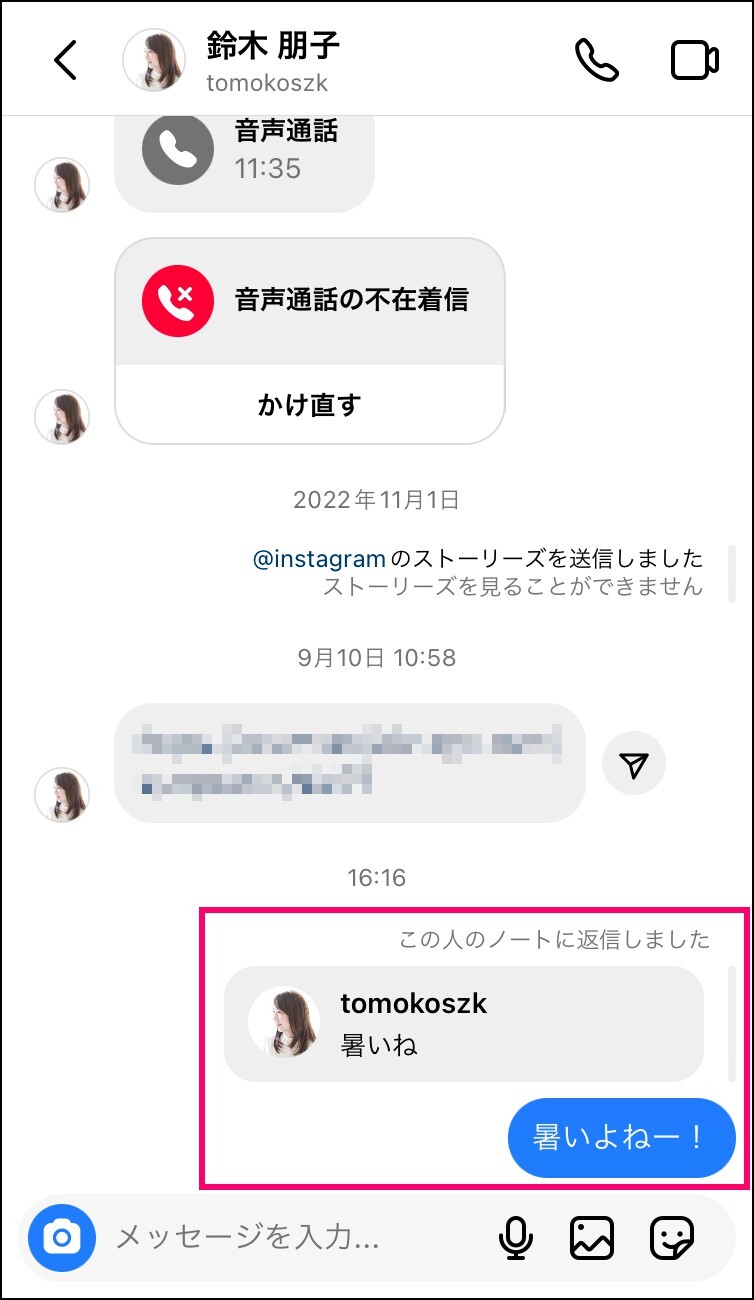754x1300 pixels.
Task: Open the tomokoszk note reply card
Action: pos(464,1023)
